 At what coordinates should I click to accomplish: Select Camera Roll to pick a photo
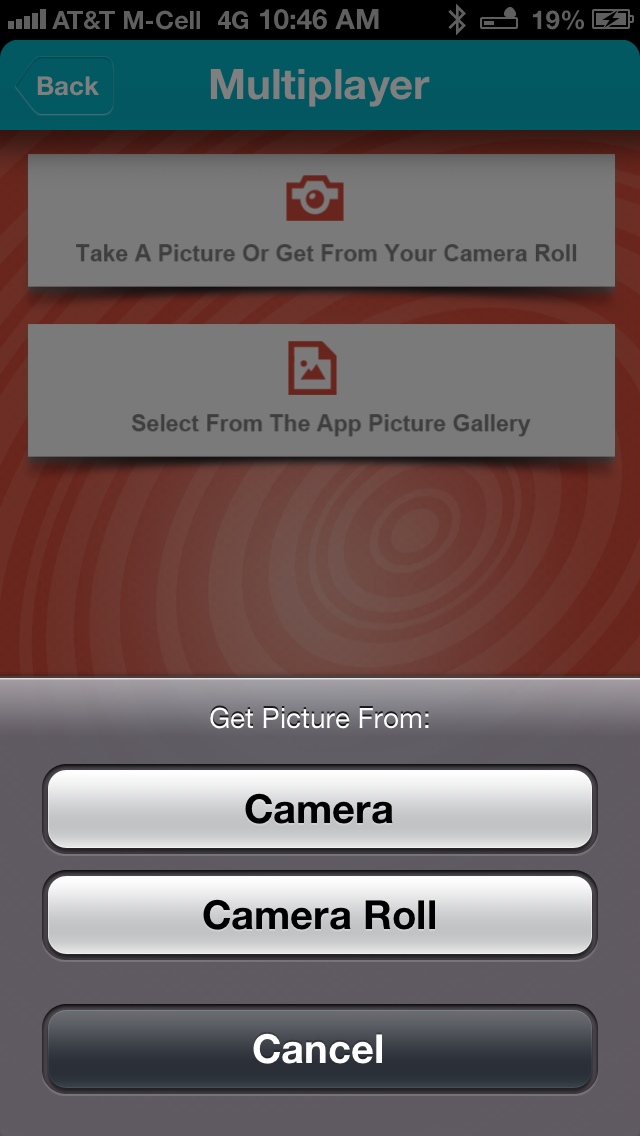coord(320,915)
